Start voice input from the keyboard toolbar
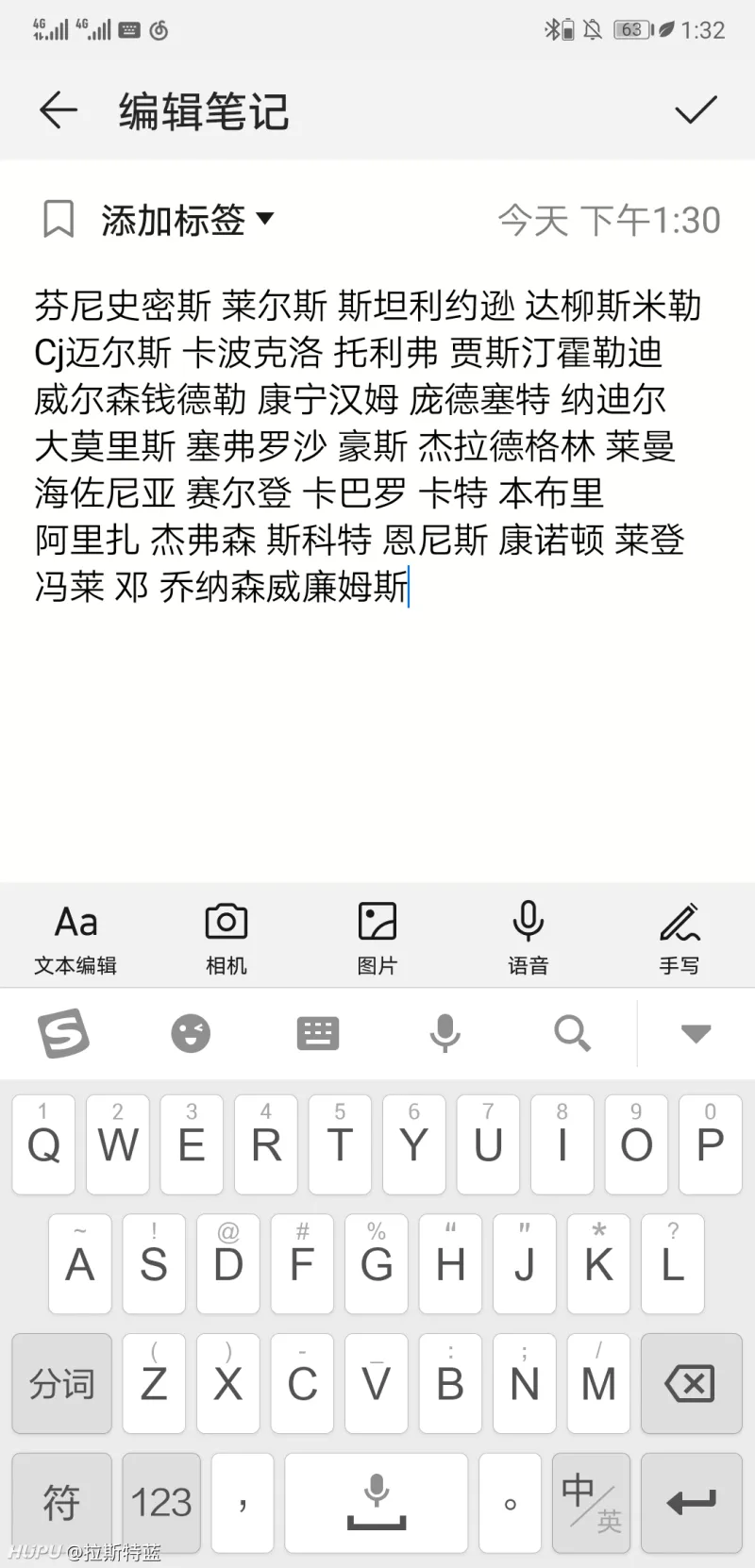This screenshot has height=1568, width=755. pyautogui.click(x=445, y=1034)
